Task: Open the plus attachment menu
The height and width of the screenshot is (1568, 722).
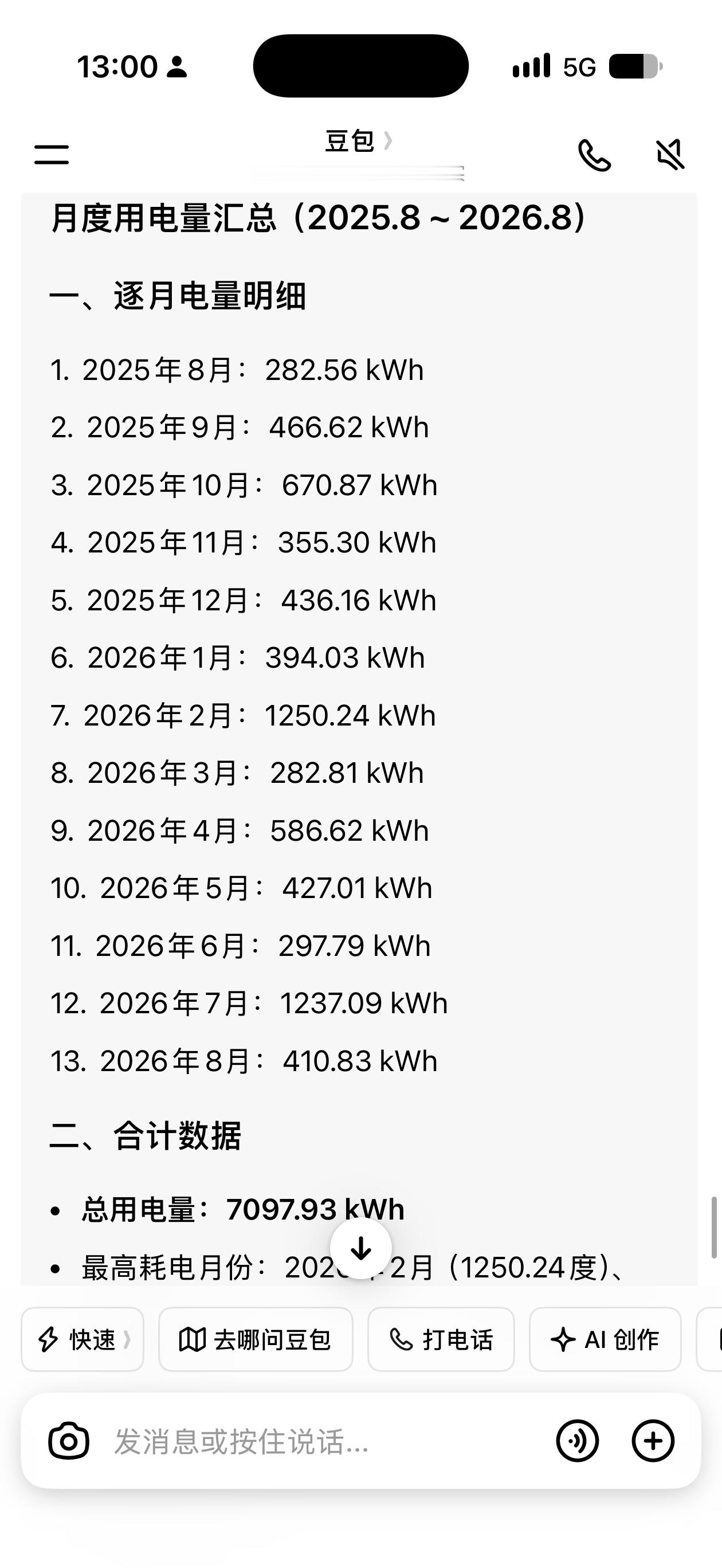Action: [653, 1441]
